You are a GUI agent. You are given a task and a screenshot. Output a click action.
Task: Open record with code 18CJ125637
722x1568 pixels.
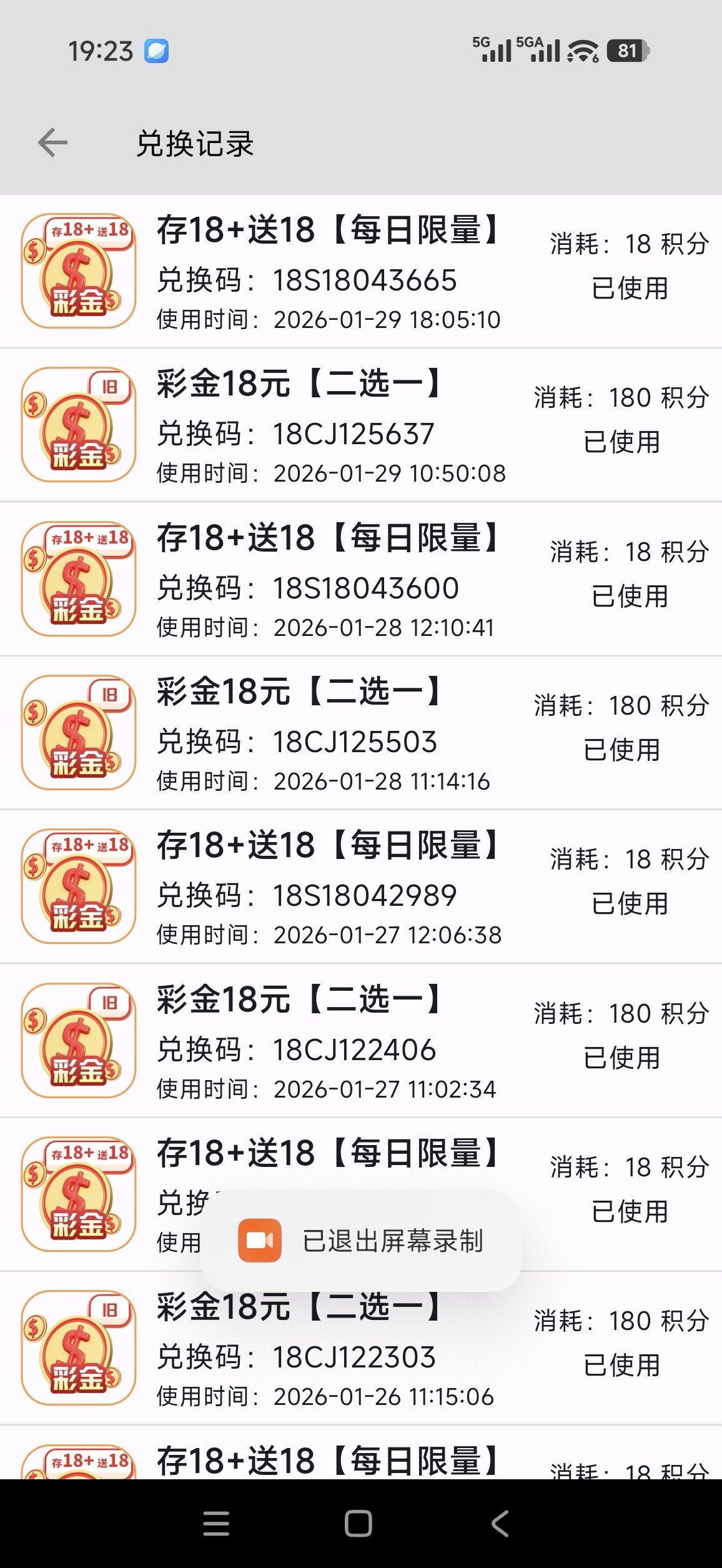pos(361,425)
